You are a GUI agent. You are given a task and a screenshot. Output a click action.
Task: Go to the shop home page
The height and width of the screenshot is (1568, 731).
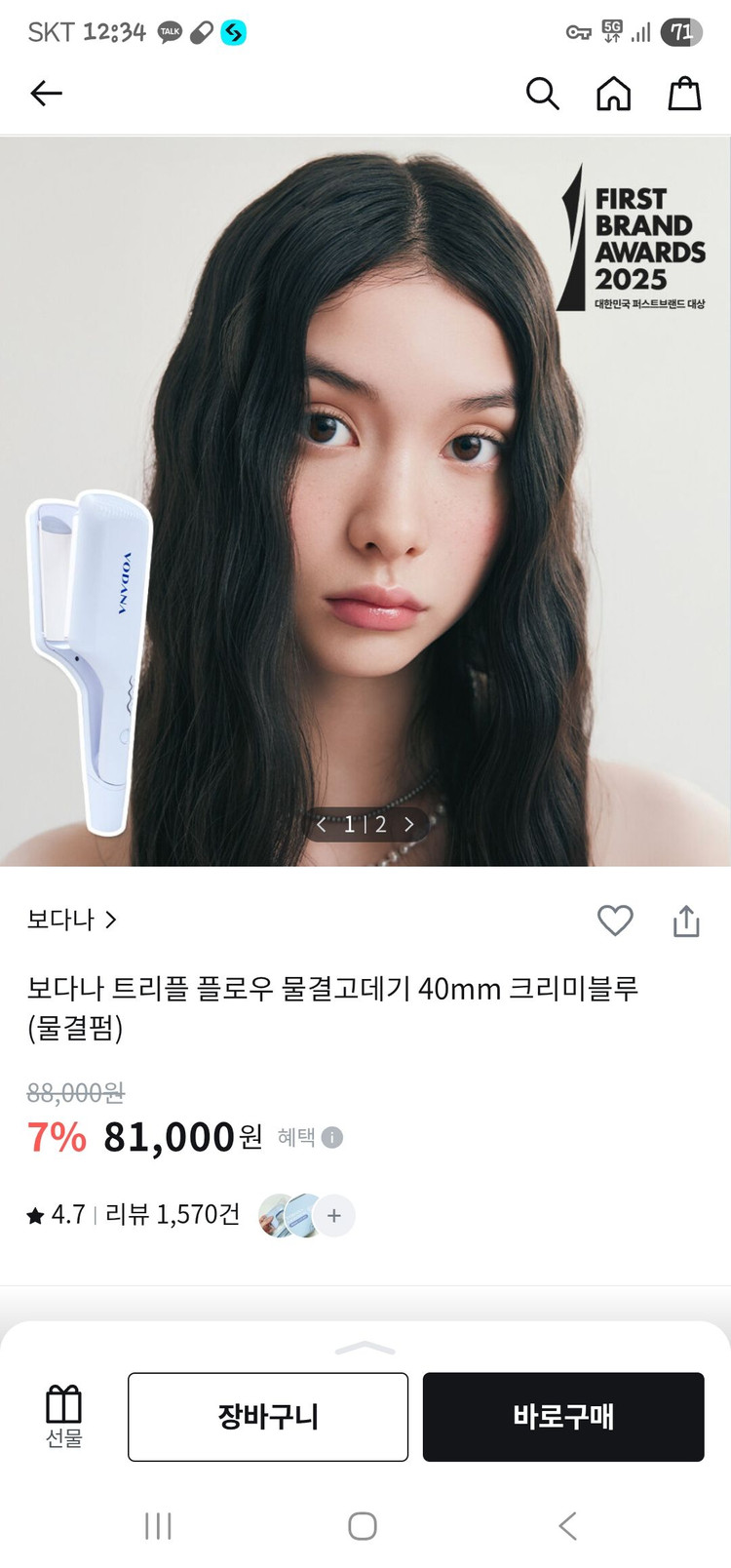[x=613, y=94]
